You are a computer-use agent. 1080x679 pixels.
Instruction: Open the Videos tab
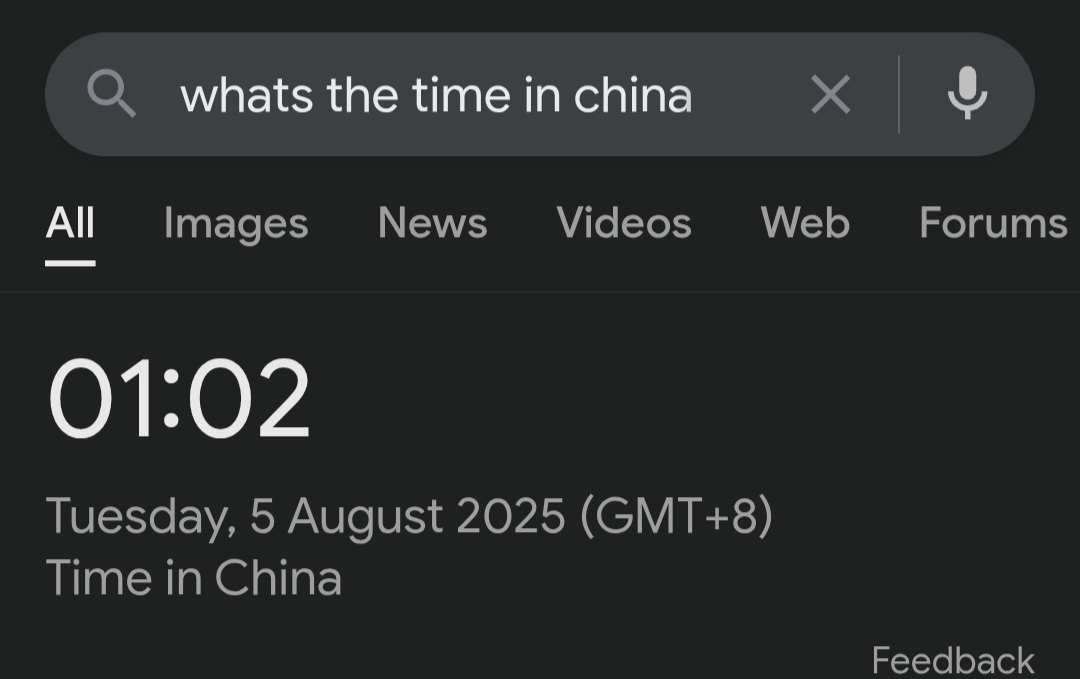click(624, 223)
